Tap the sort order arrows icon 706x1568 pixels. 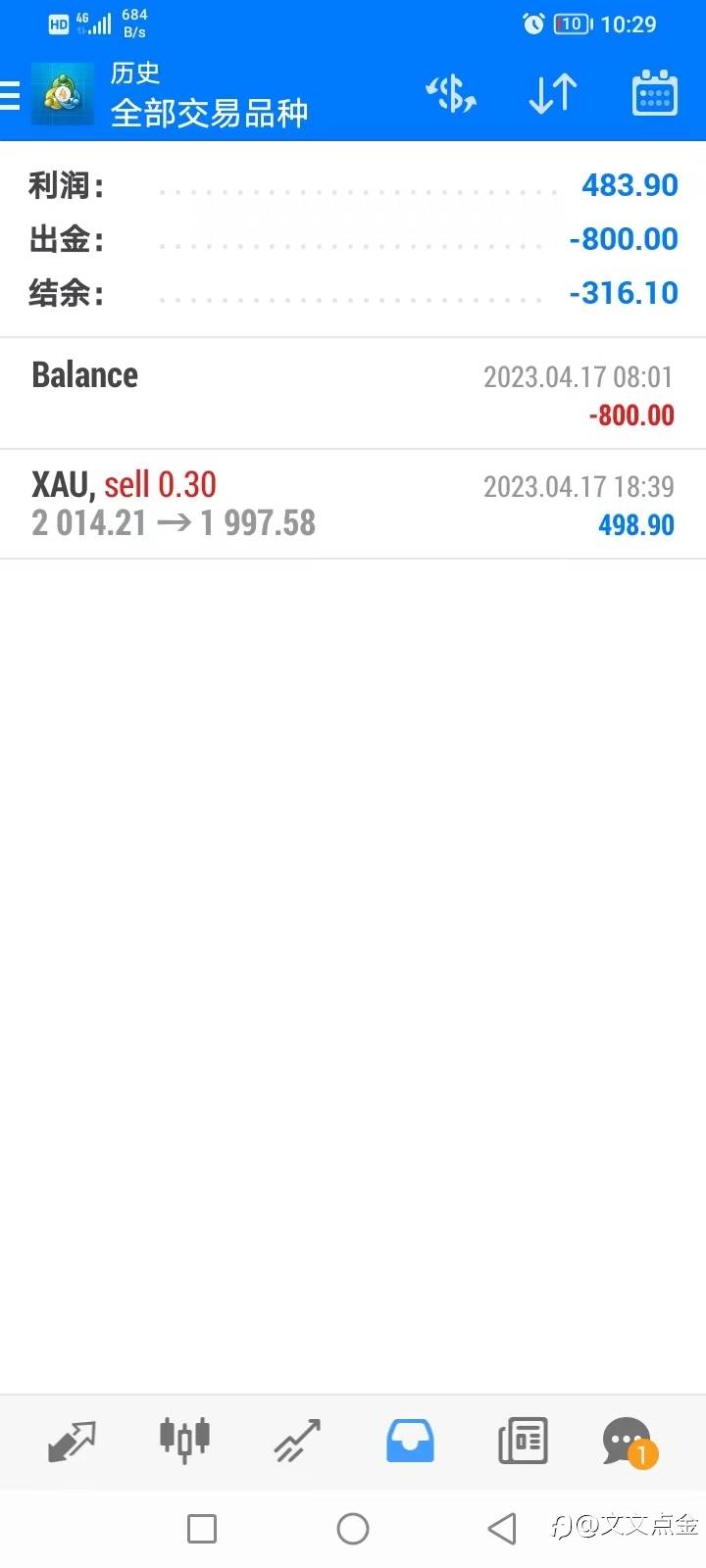553,94
